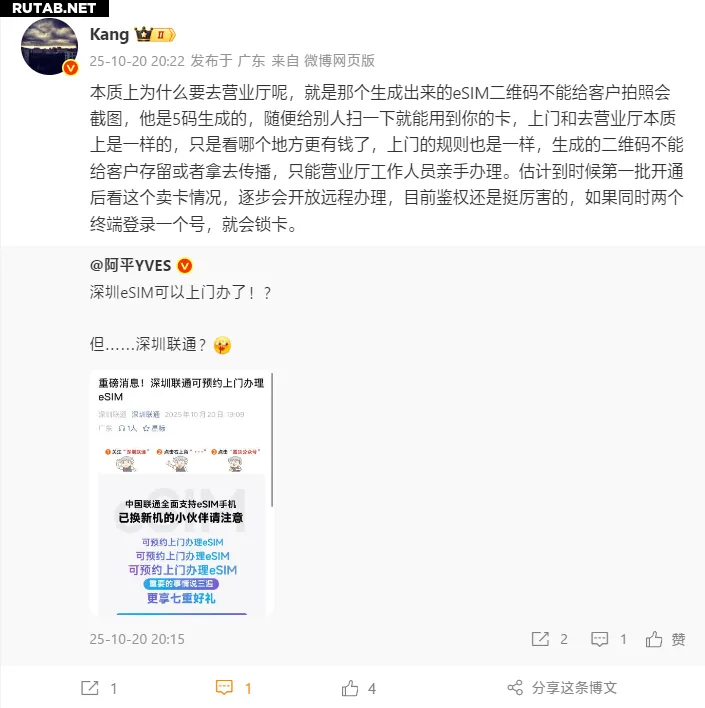Open comments on Kang's post
Viewport: 705px width, 708px height.
click(234, 688)
